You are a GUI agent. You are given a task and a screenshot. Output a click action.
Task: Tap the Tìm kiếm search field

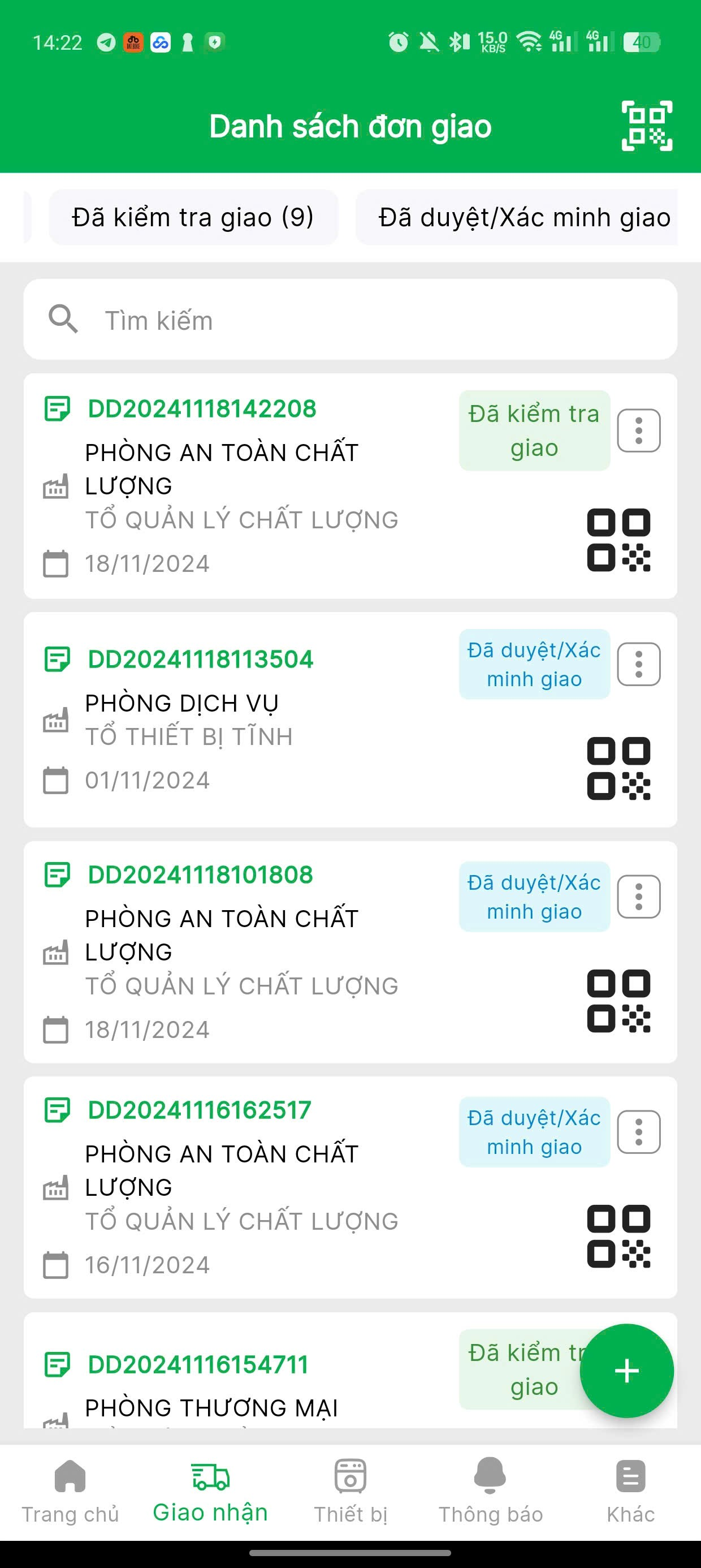point(365,320)
